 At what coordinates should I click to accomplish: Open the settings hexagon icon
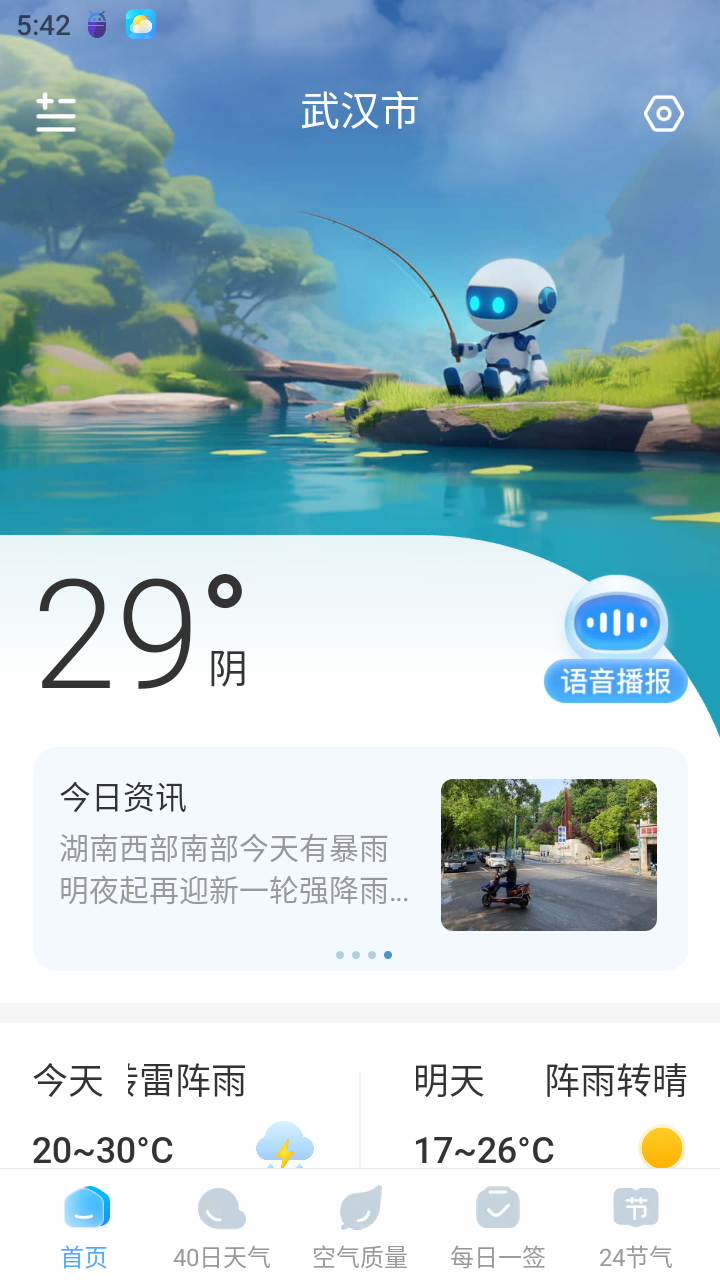663,114
